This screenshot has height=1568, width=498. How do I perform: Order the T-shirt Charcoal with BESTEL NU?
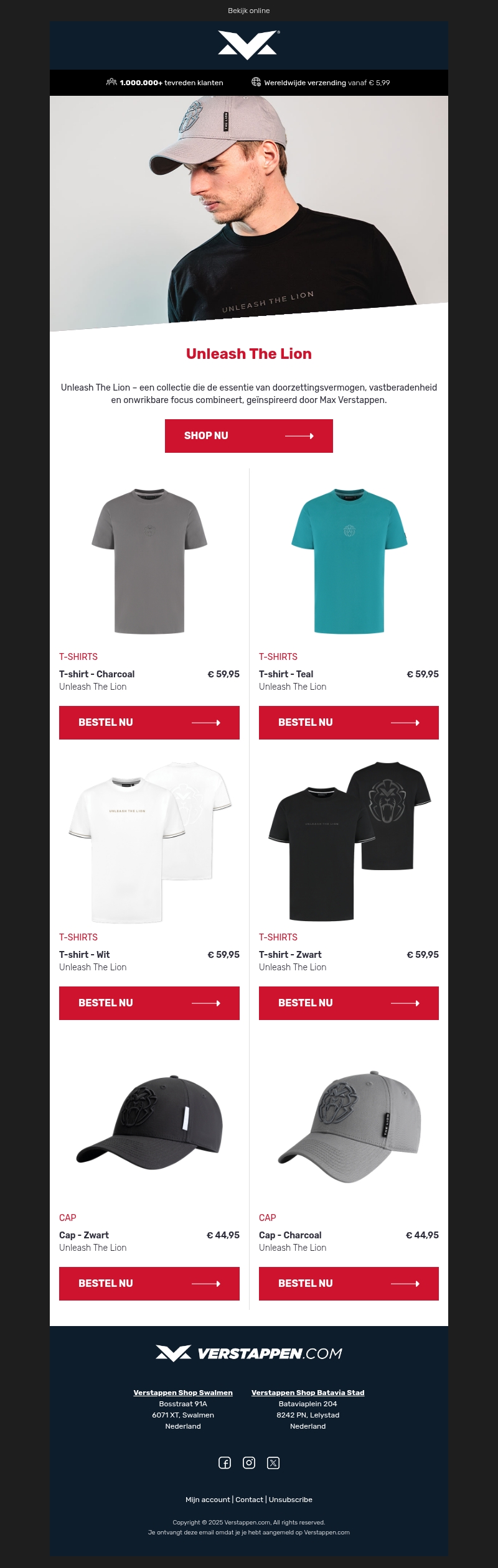(x=149, y=722)
